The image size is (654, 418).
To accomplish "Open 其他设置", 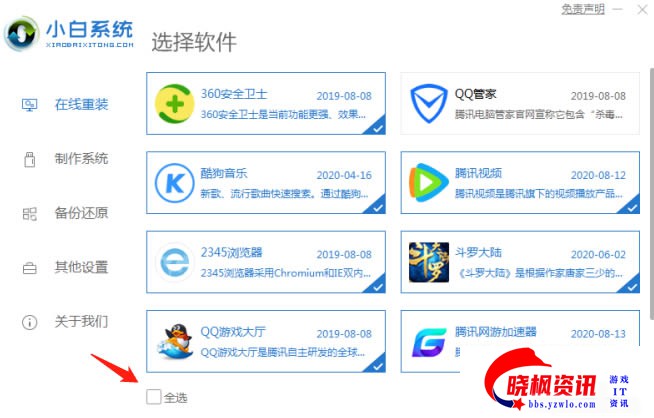I will pyautogui.click(x=80, y=267).
